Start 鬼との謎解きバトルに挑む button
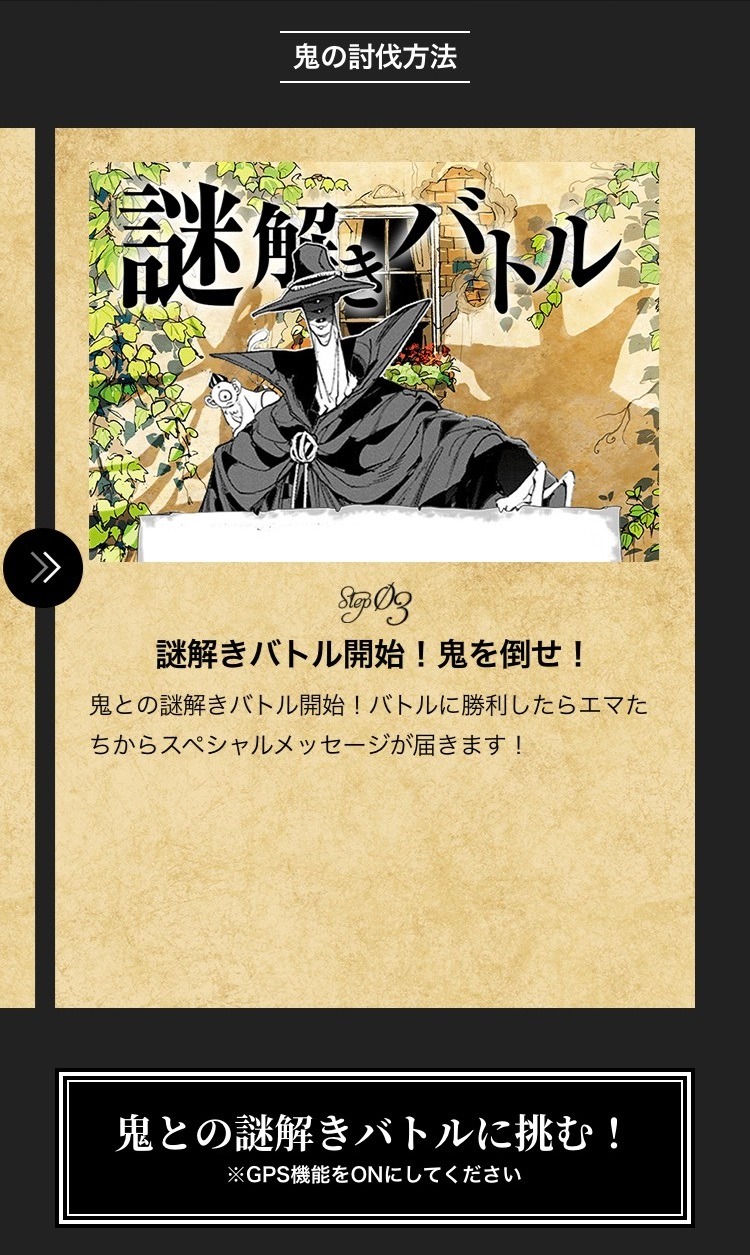 click(x=375, y=1147)
